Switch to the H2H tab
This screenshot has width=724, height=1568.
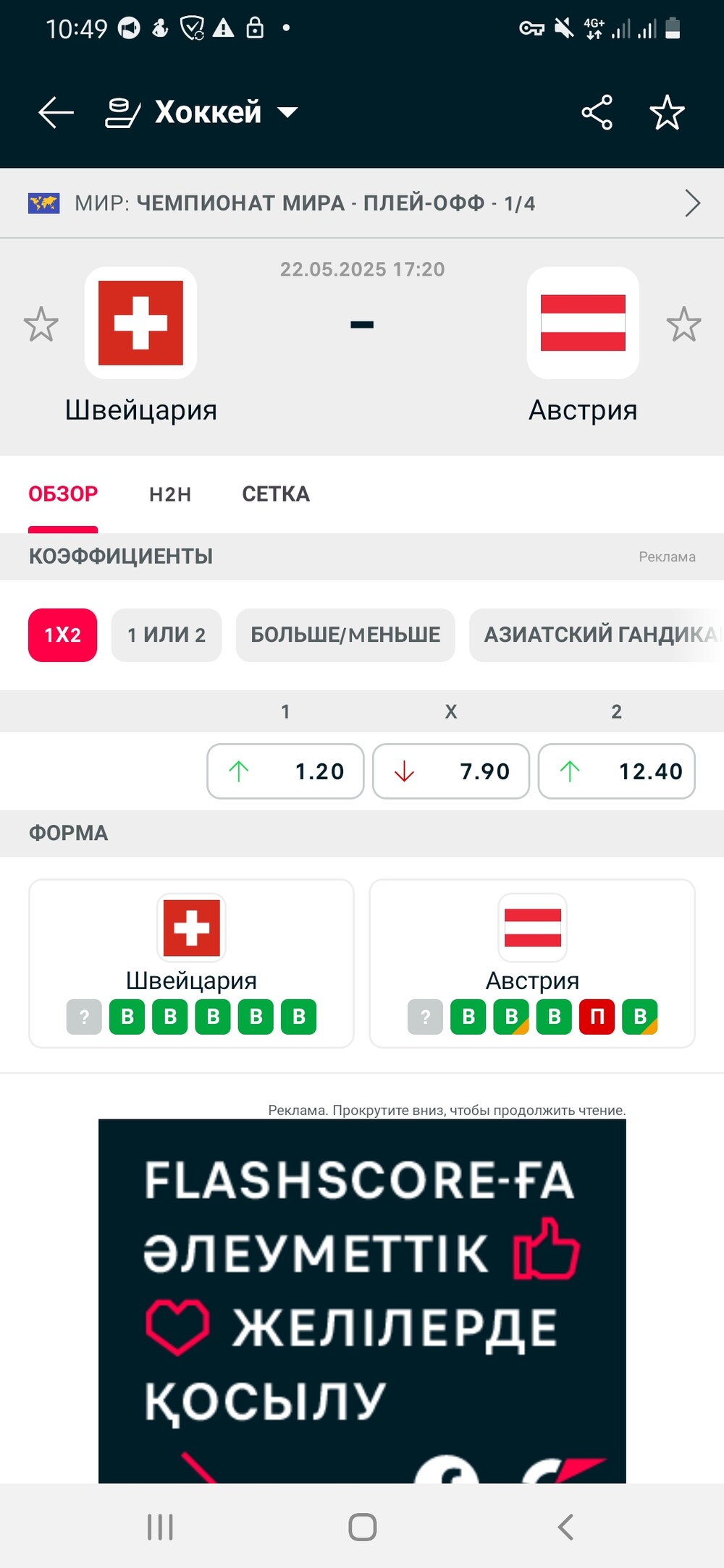point(170,494)
